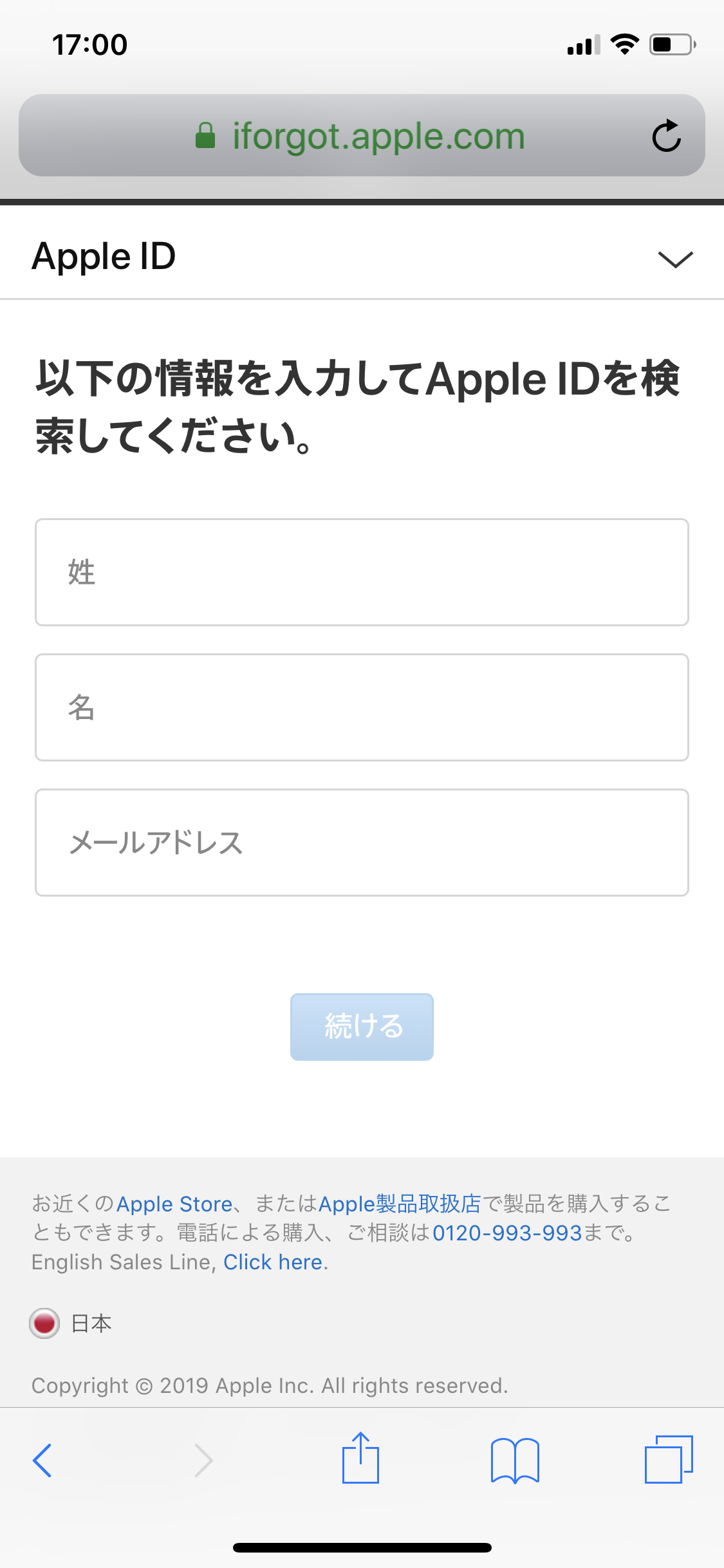Open the Apple製品取扱店 link
724x1568 pixels.
point(399,1204)
